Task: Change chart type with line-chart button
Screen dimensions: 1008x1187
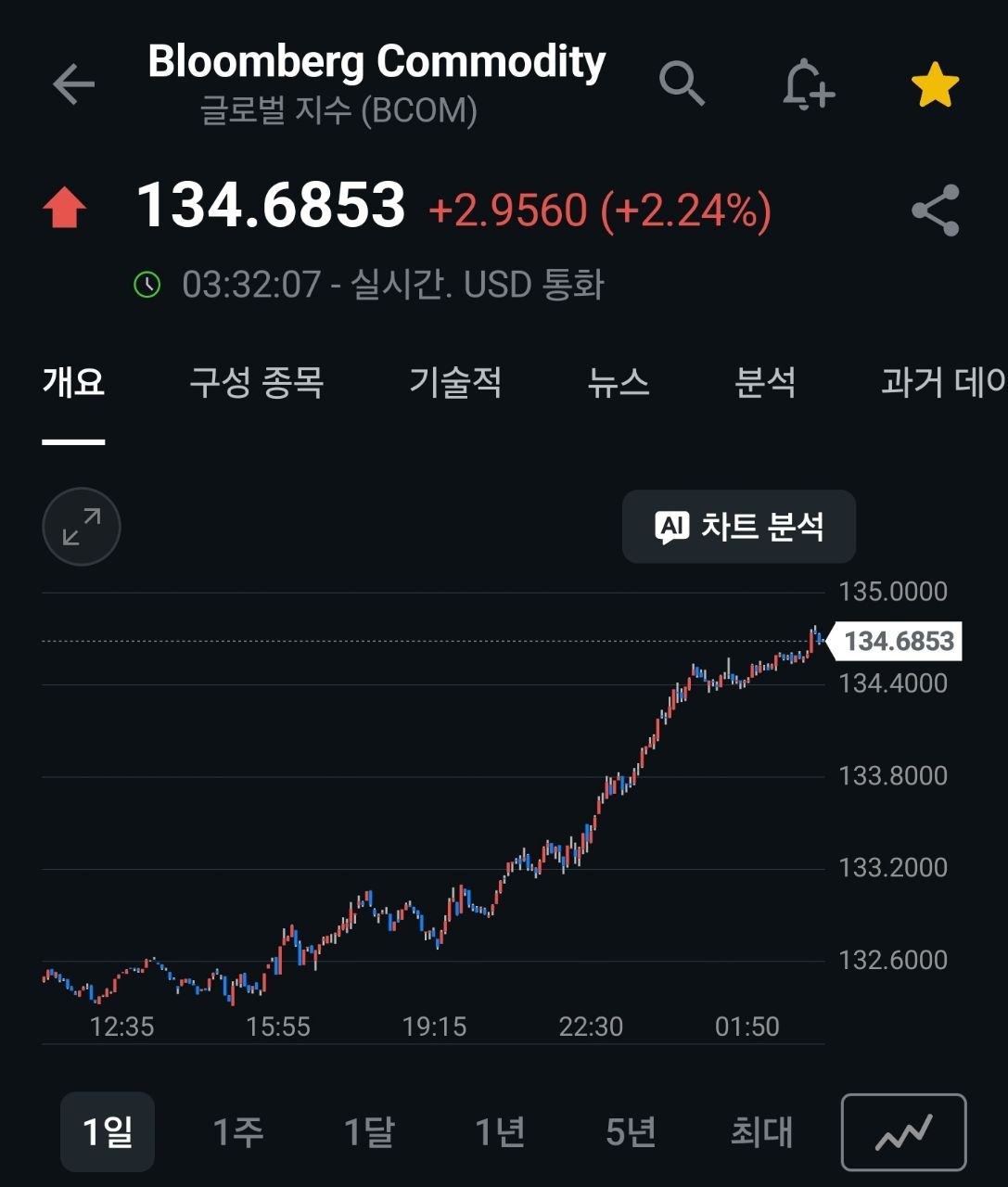Action: [x=904, y=1132]
